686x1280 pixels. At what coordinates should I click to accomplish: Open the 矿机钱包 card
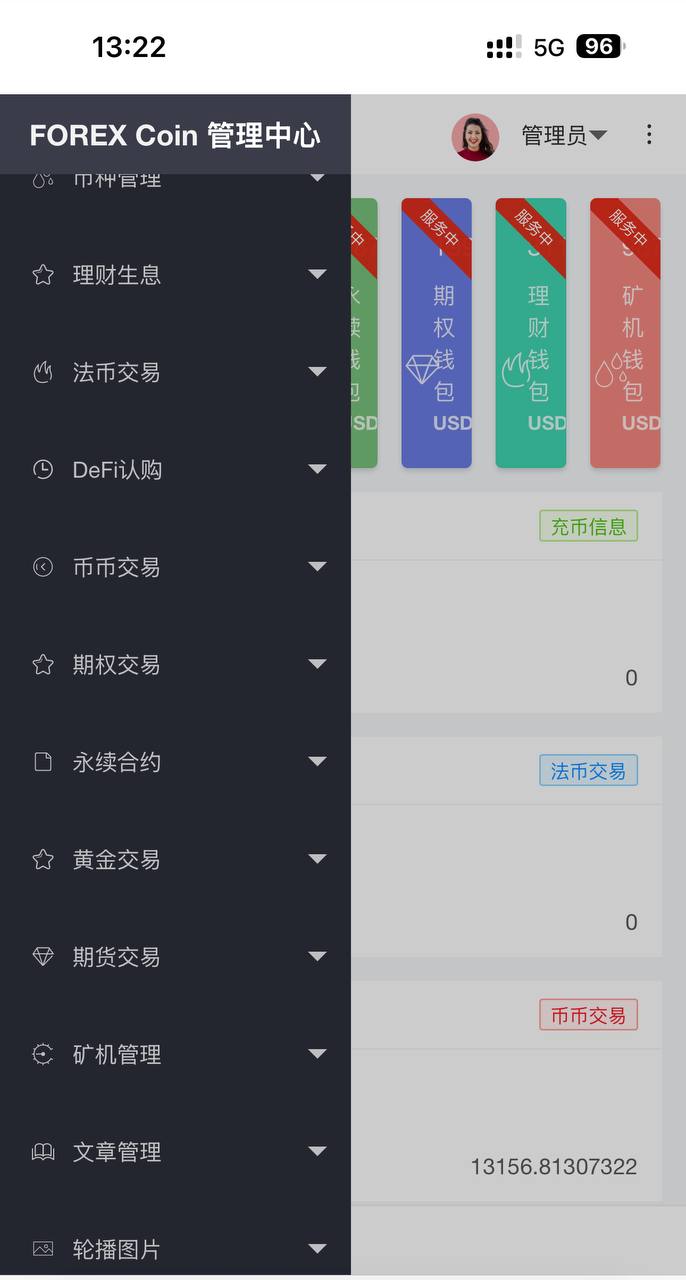pyautogui.click(x=625, y=333)
